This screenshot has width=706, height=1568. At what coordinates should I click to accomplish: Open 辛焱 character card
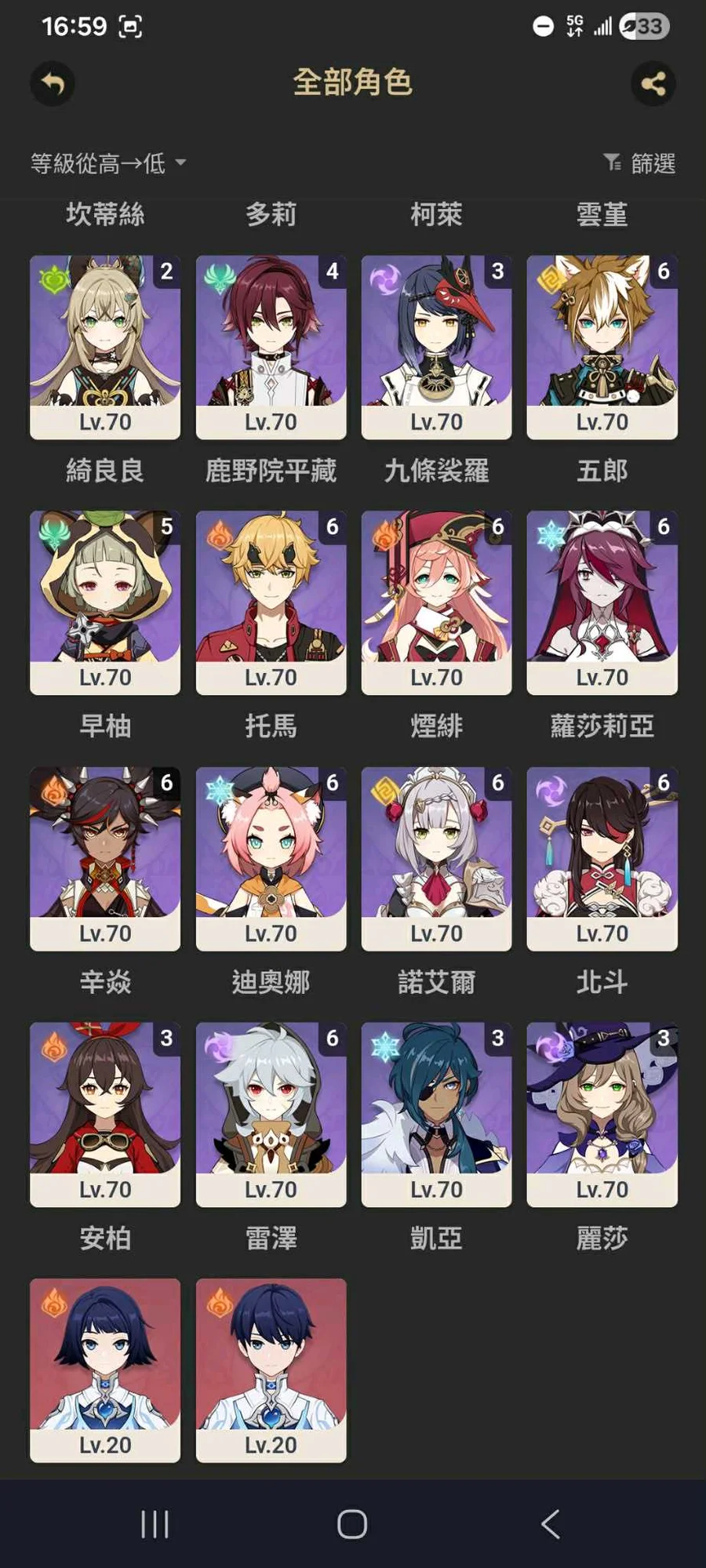(105, 858)
